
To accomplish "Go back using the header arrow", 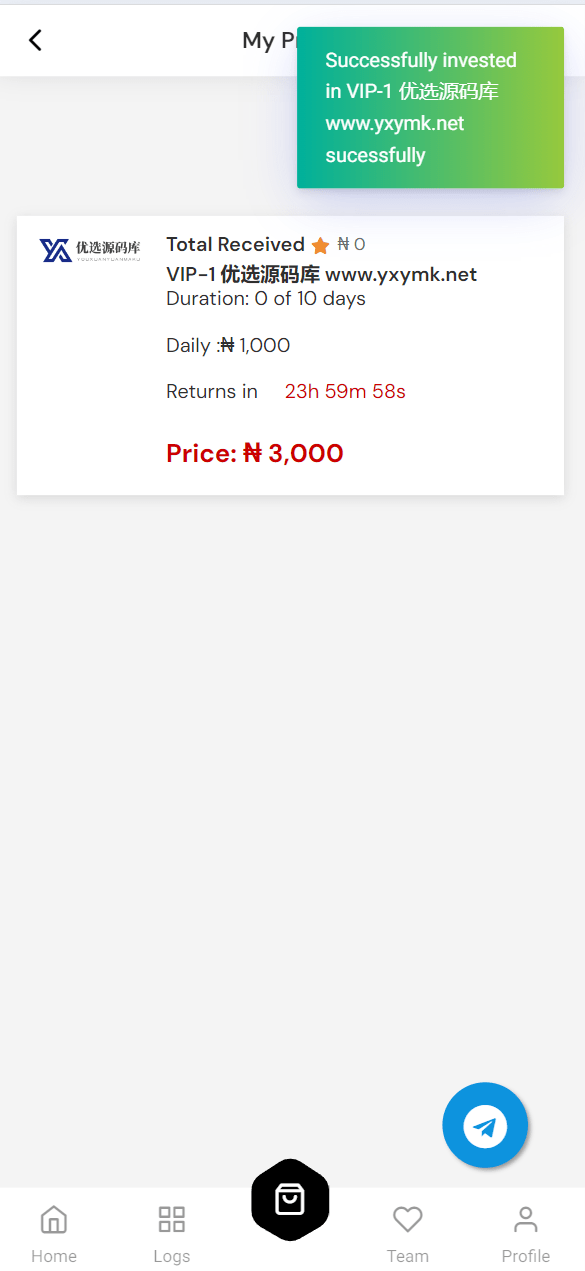I will 35,40.
